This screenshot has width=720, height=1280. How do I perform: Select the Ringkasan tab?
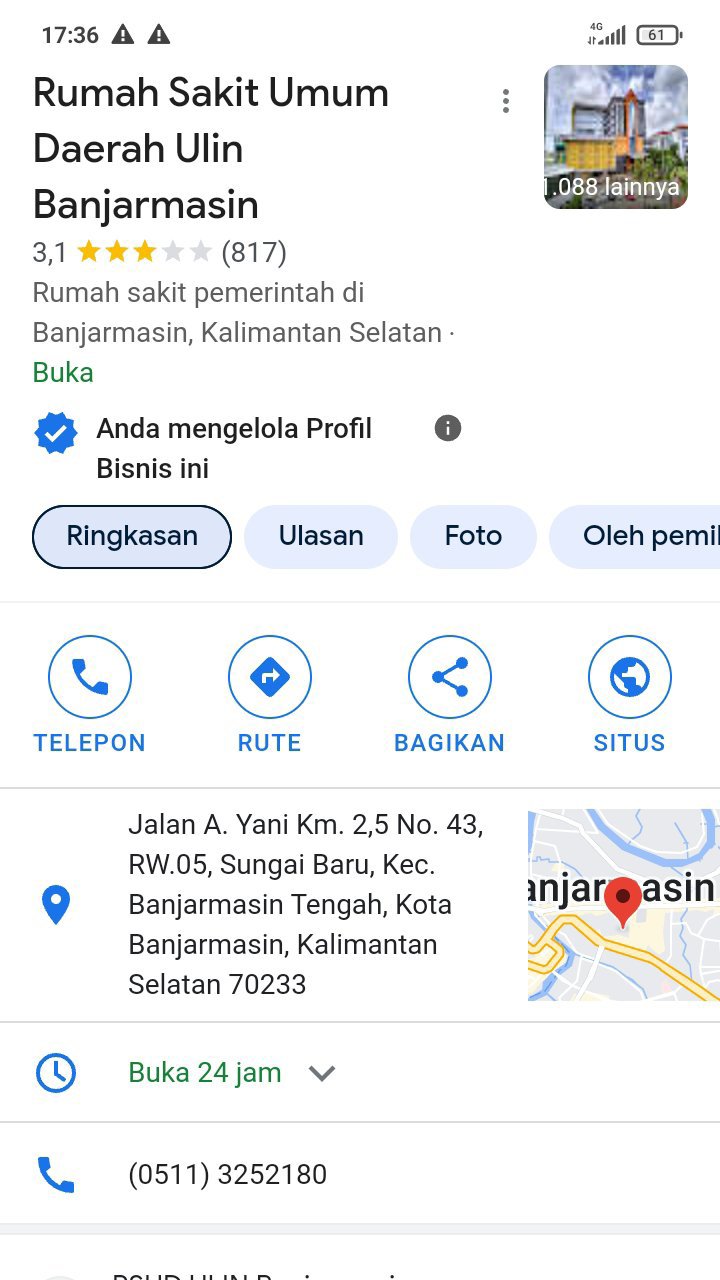132,536
